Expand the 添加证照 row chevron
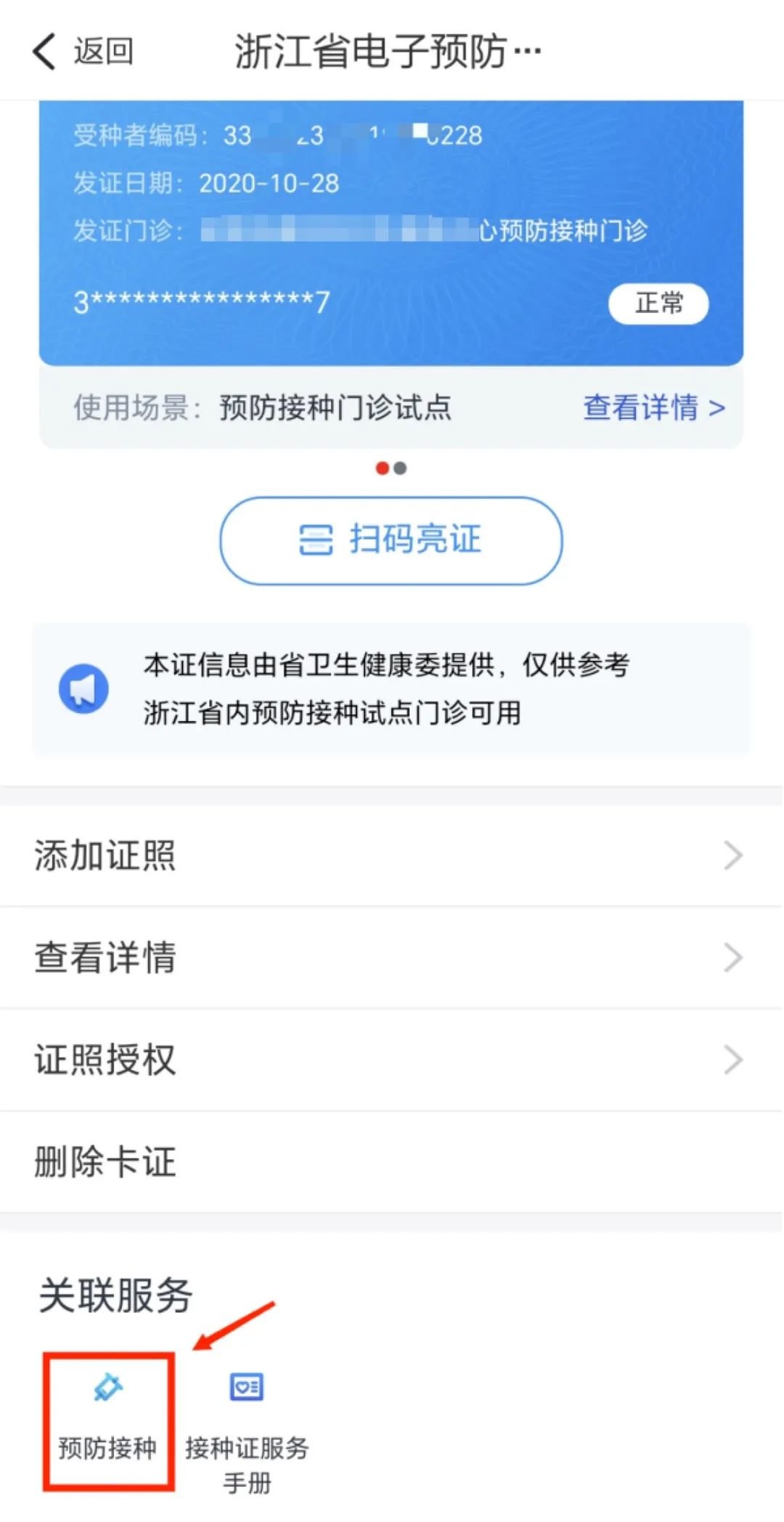The width and height of the screenshot is (784, 1522). pos(732,857)
